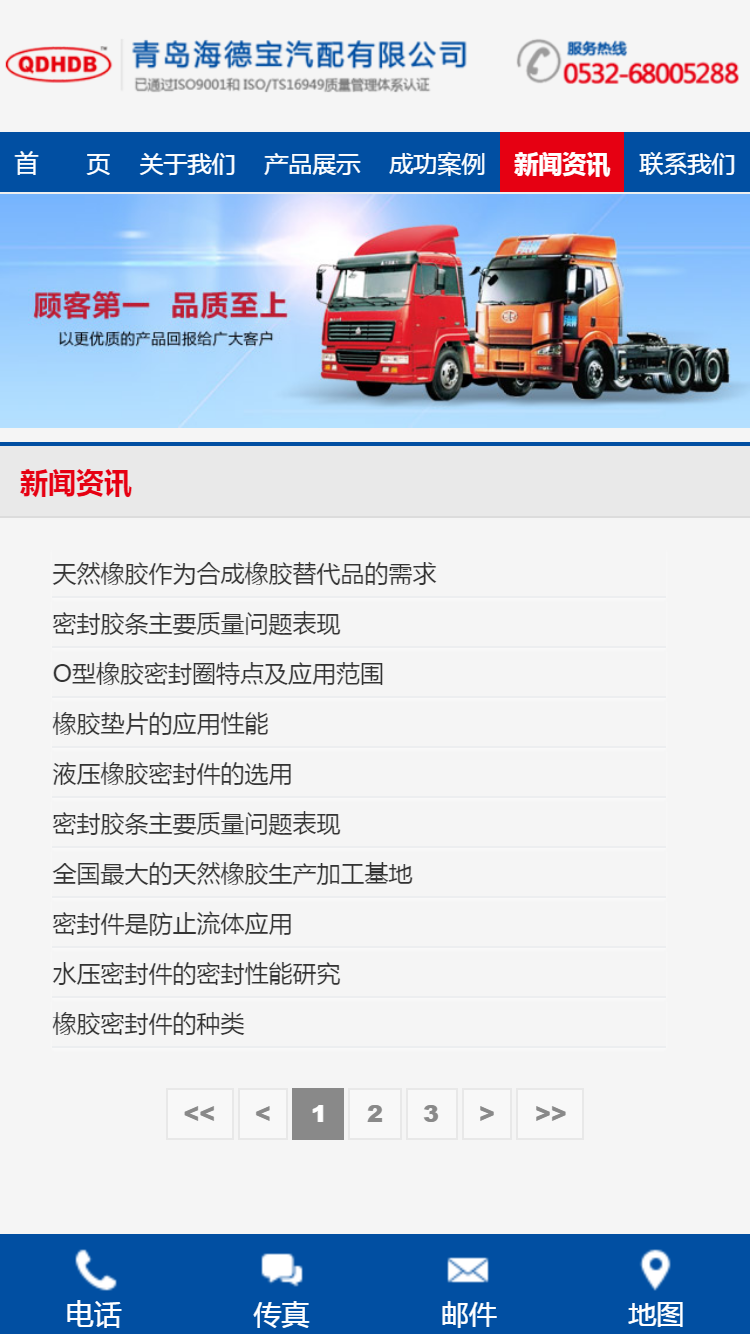Switch to the 首页 navigation tab
Screen dimensions: 750x1334
[60, 163]
